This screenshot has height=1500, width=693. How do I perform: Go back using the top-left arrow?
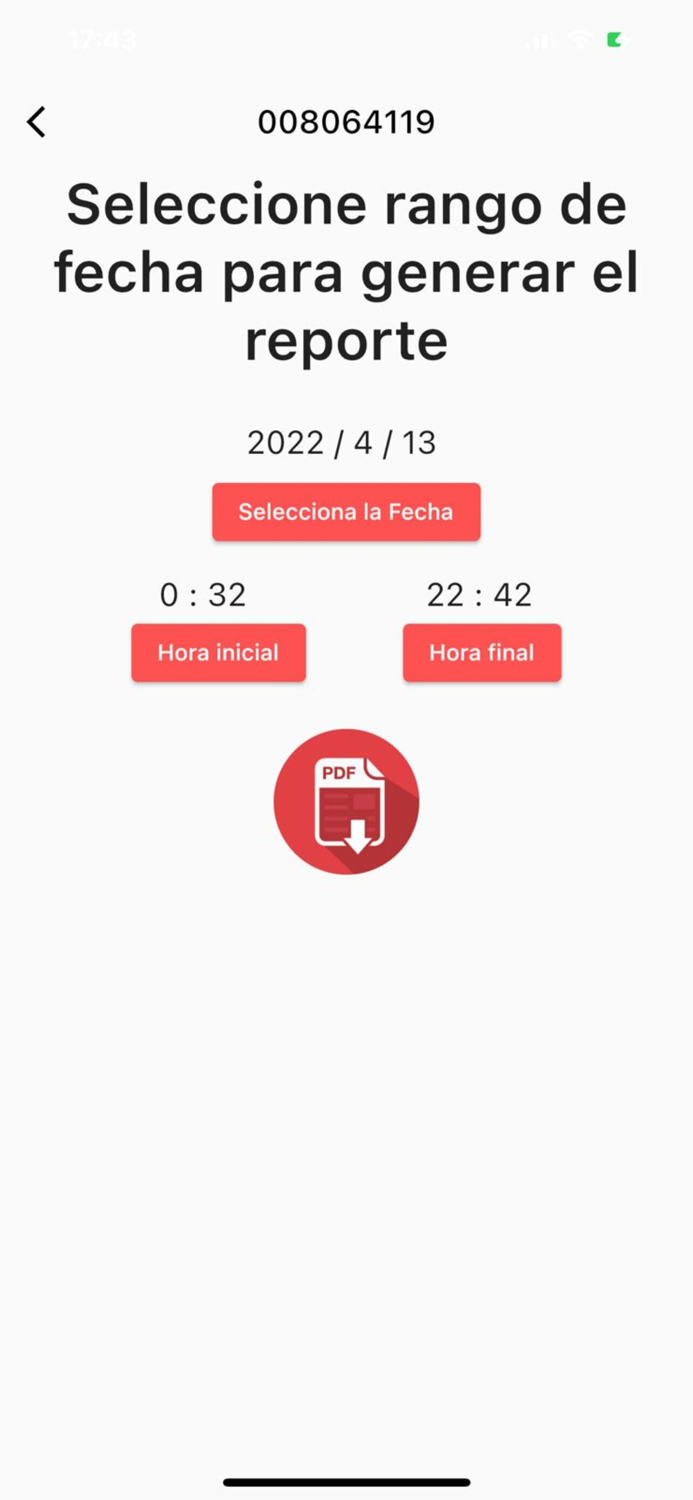[x=36, y=122]
